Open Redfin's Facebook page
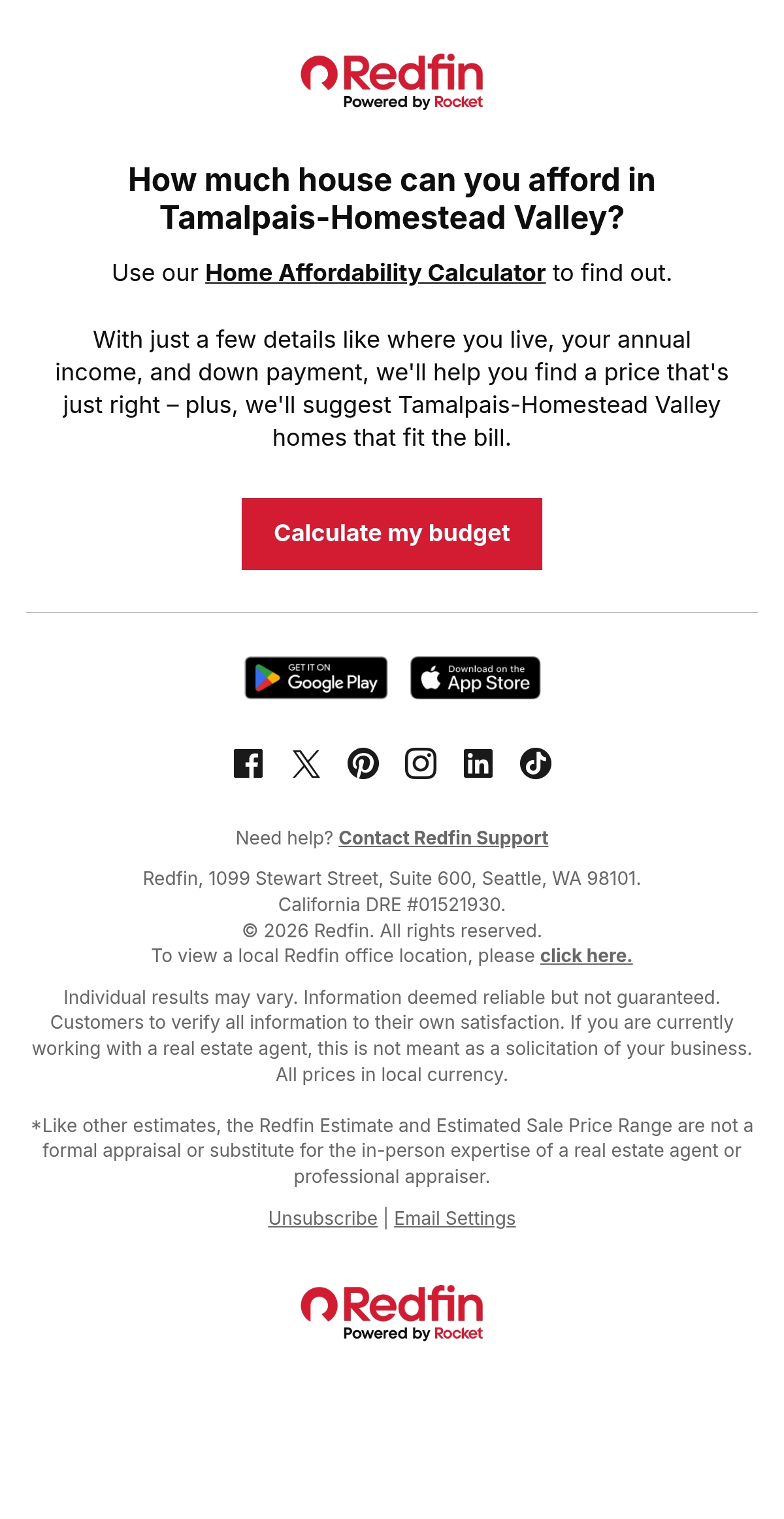The height and width of the screenshot is (1519, 784). (x=248, y=763)
